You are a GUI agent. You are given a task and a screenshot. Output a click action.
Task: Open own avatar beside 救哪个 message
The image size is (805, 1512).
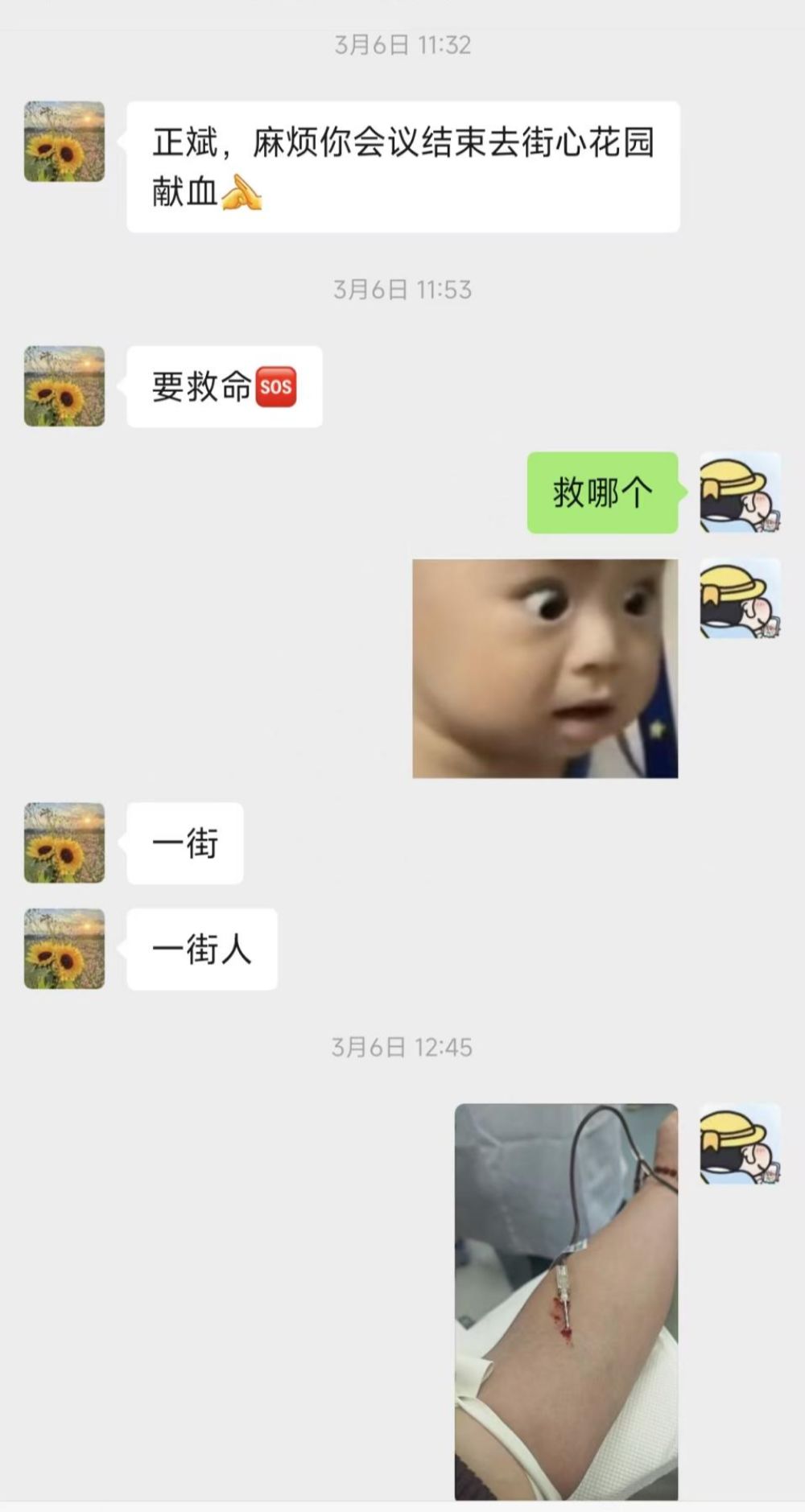pyautogui.click(x=740, y=492)
